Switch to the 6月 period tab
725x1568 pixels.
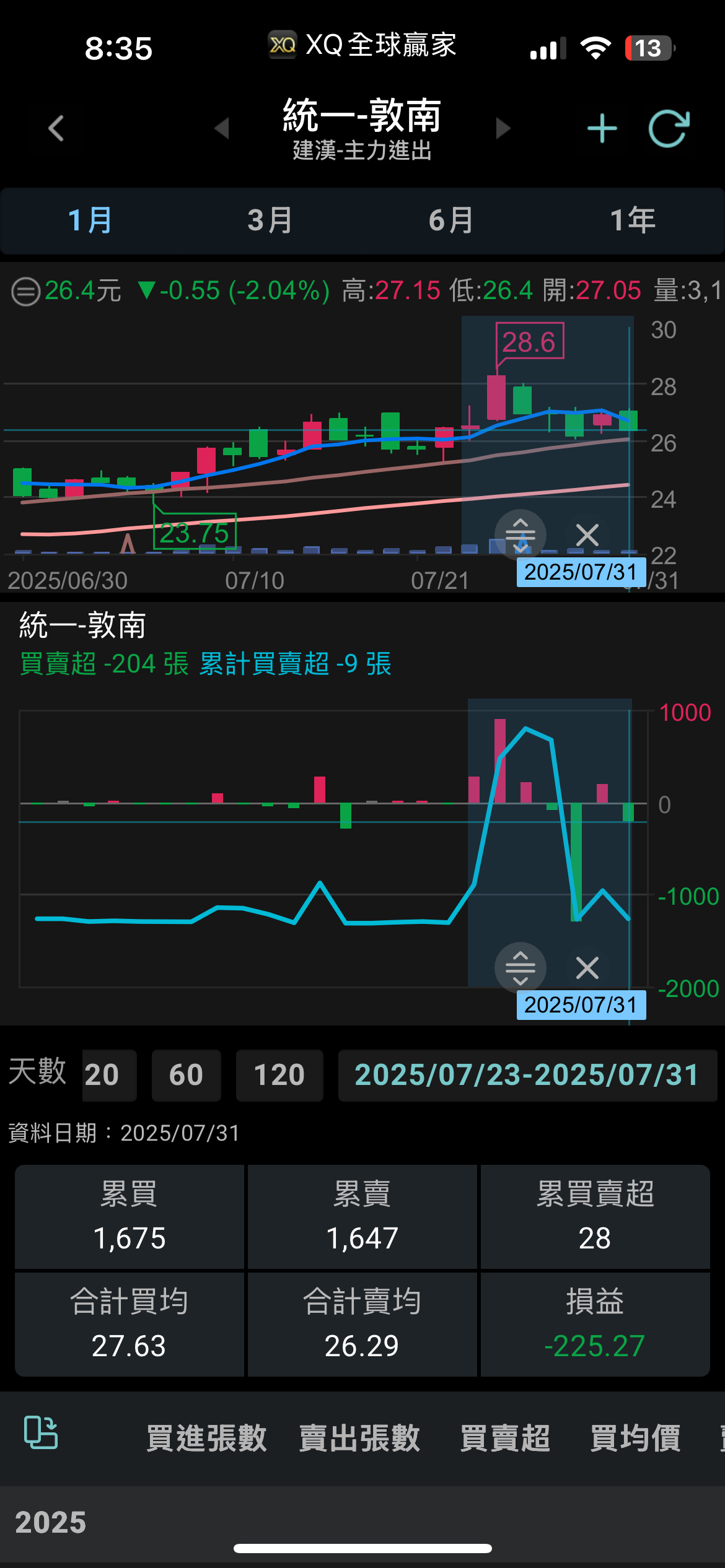tap(452, 220)
